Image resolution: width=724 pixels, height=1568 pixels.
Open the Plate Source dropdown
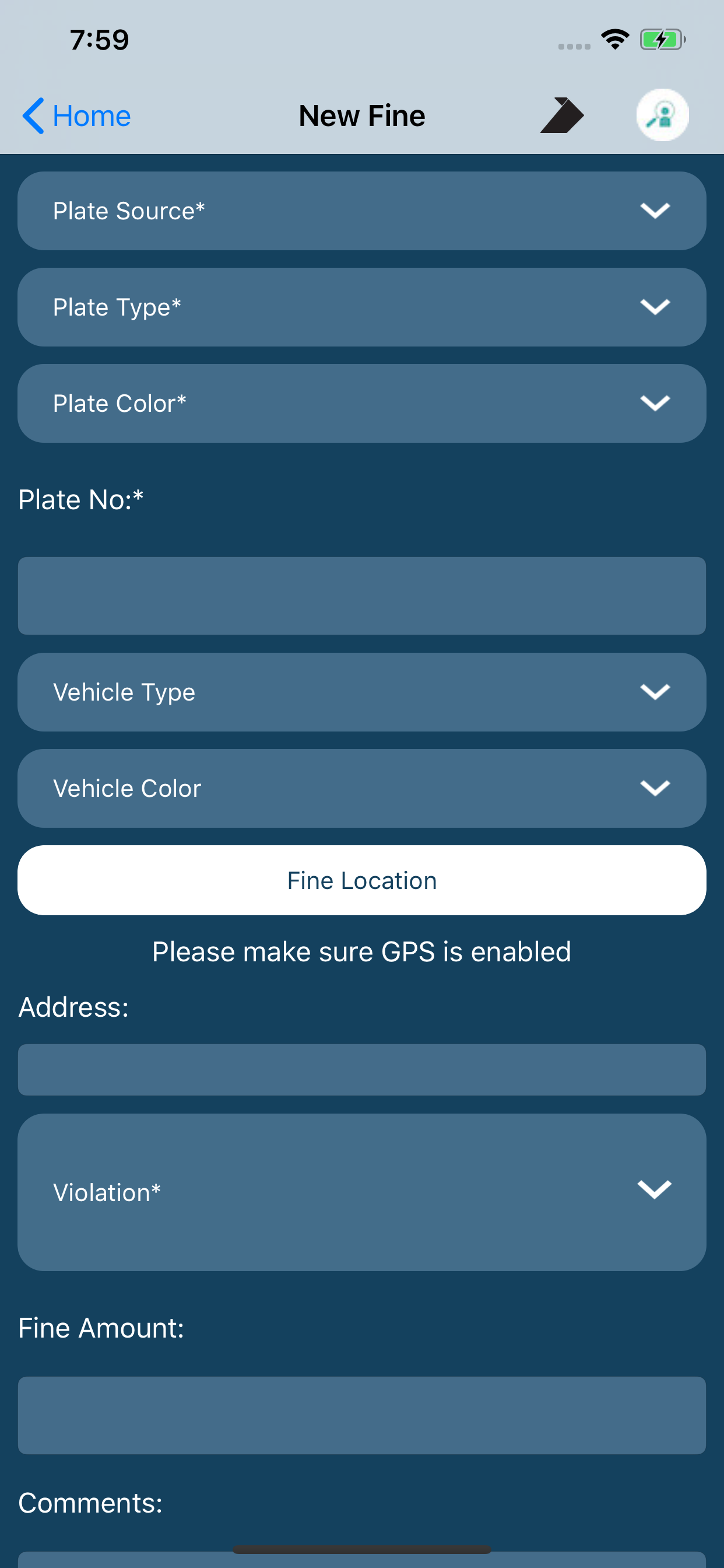click(362, 211)
